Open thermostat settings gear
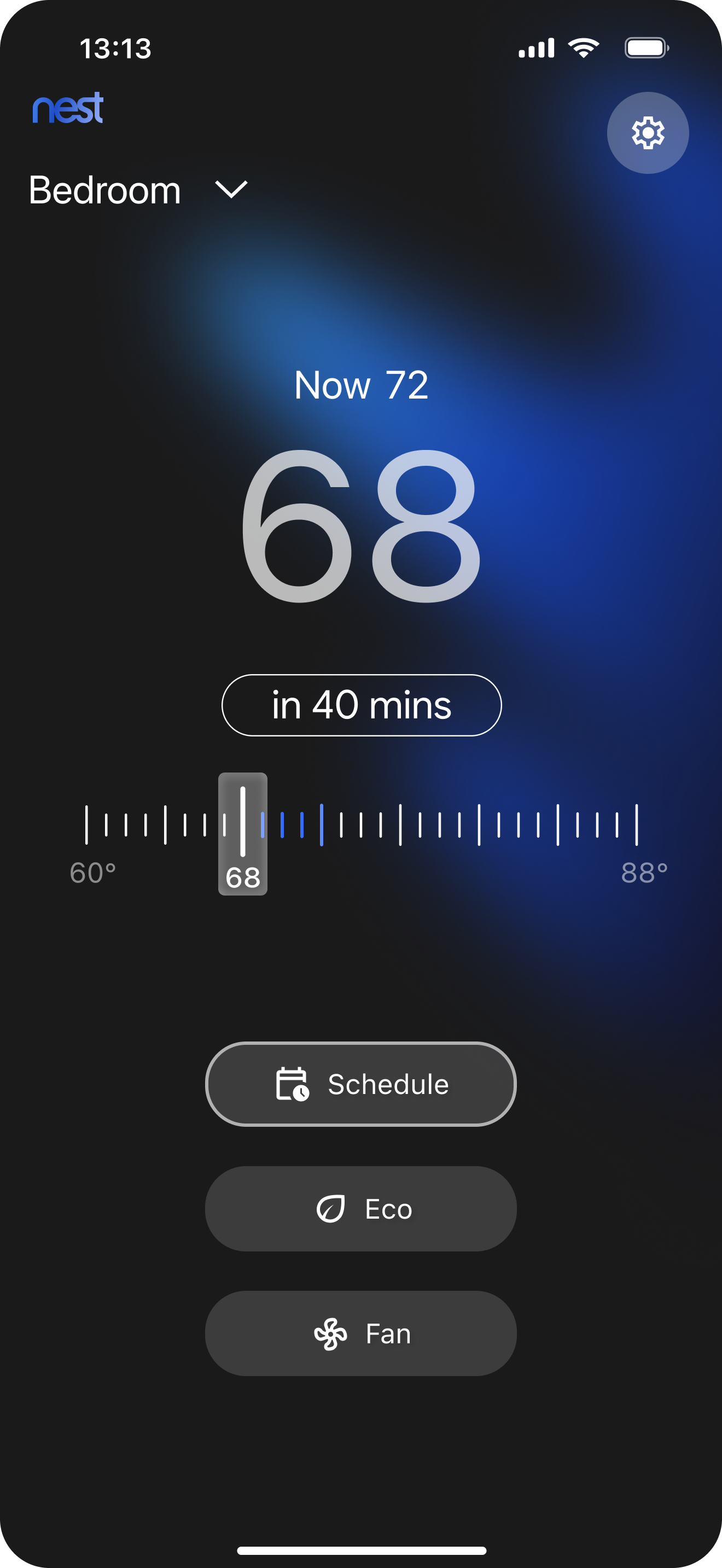722x1568 pixels. [648, 133]
